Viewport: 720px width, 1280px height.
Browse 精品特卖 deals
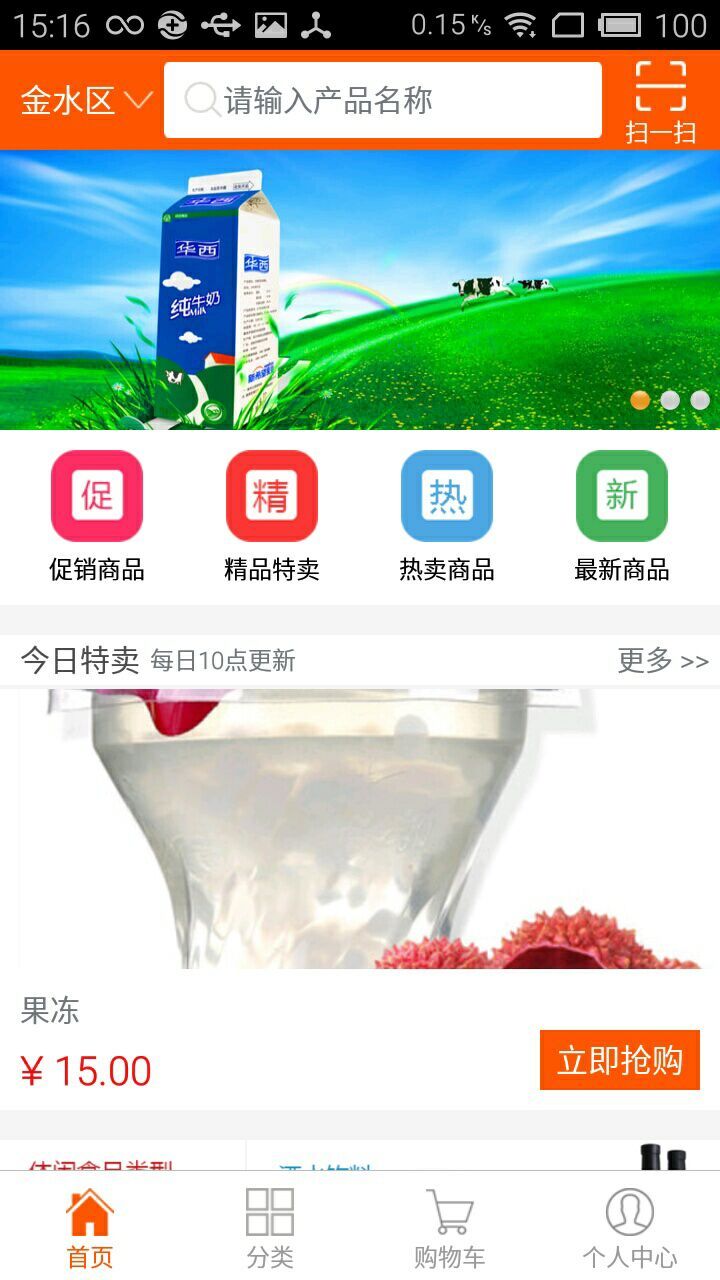[x=272, y=516]
